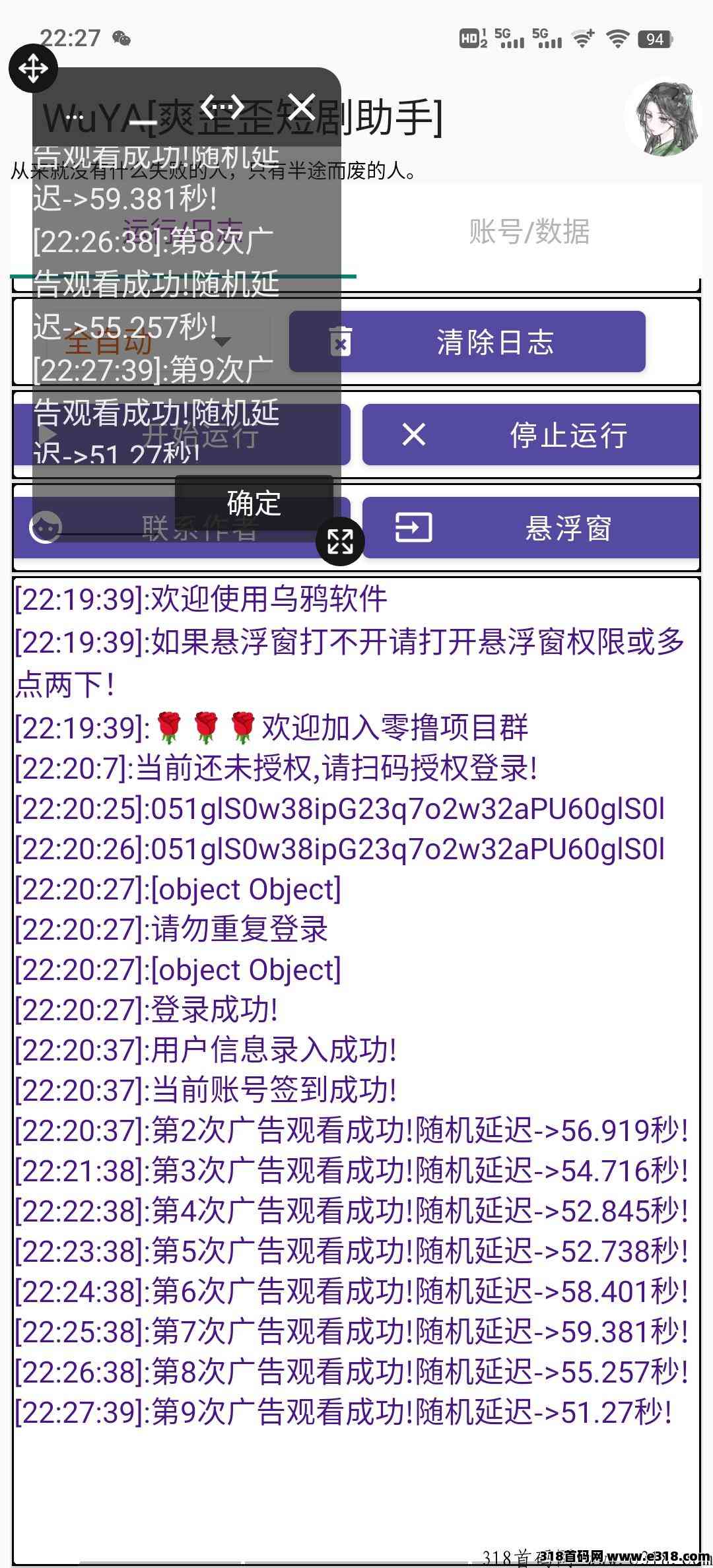Tap the width adjust arrows icon
This screenshot has height=1568, width=713.
pyautogui.click(x=222, y=106)
